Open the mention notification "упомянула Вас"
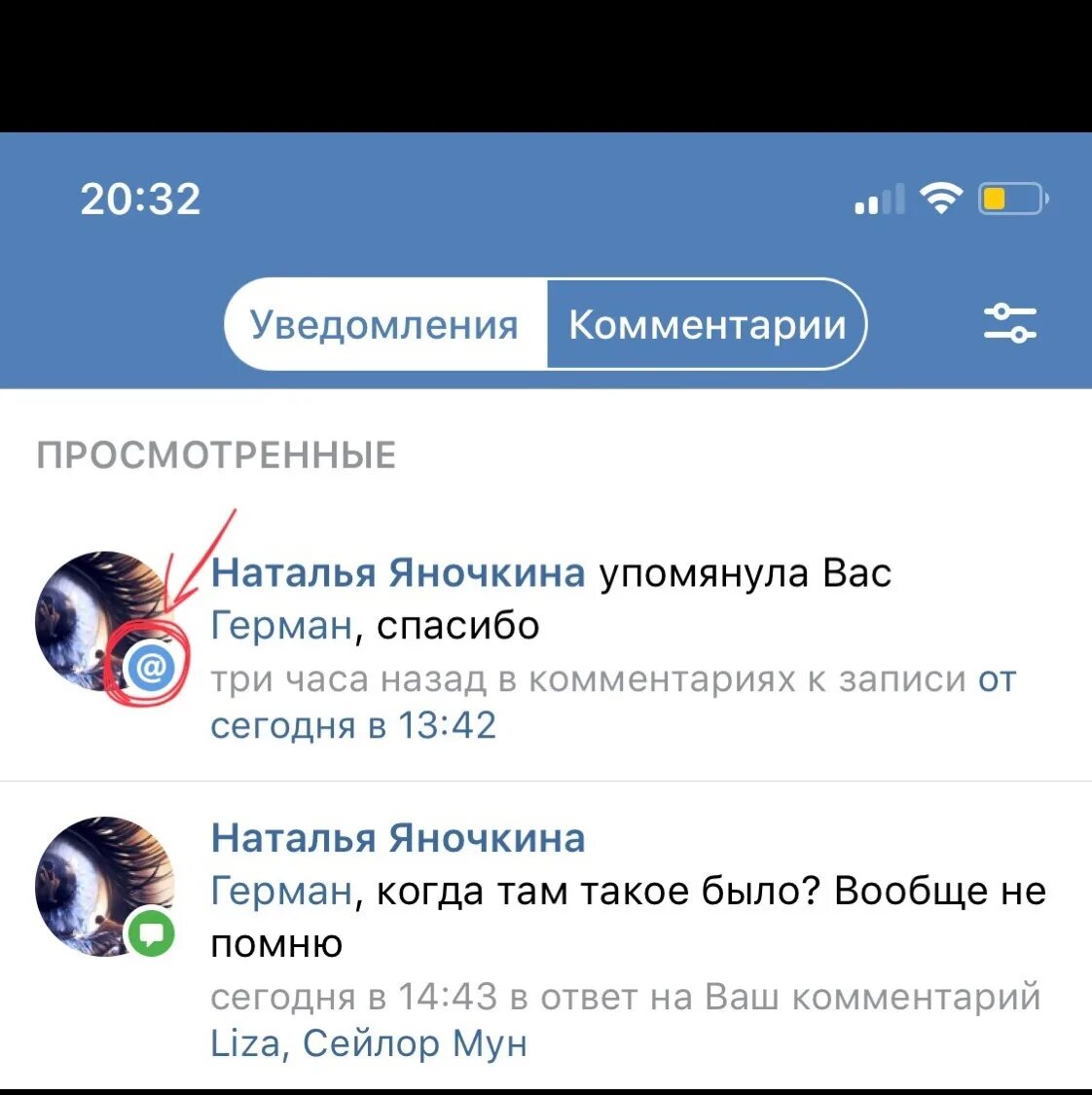The image size is (1092, 1095). coord(745,573)
